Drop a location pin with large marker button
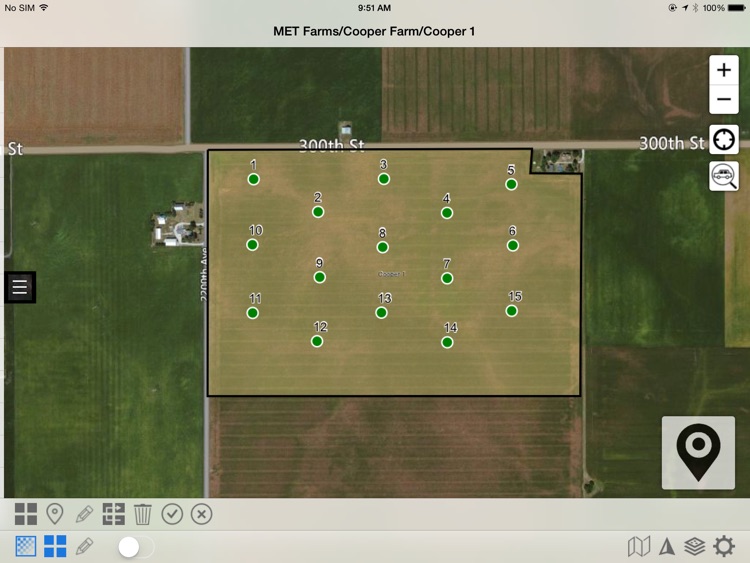Image resolution: width=750 pixels, height=563 pixels. coord(698,453)
